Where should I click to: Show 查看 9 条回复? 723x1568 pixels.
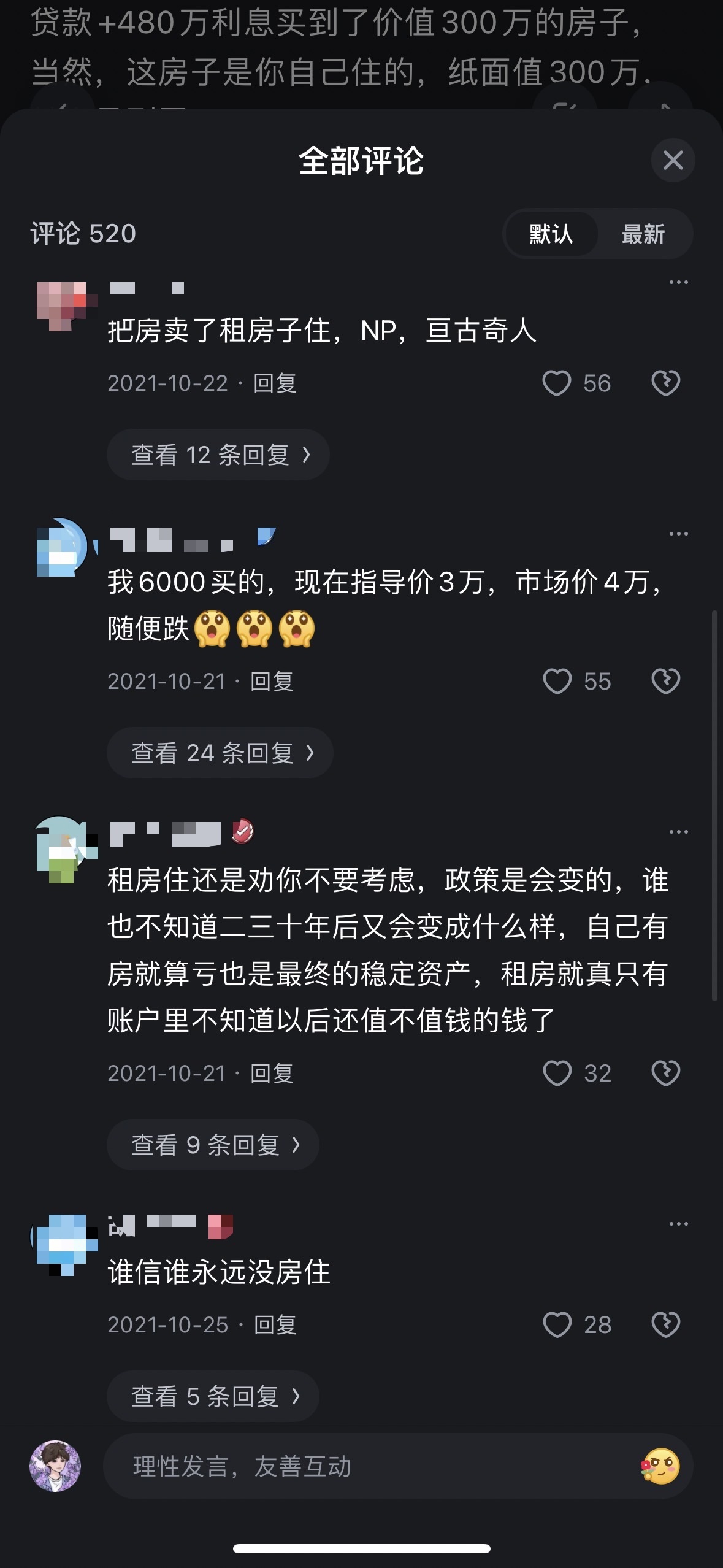[x=213, y=1145]
